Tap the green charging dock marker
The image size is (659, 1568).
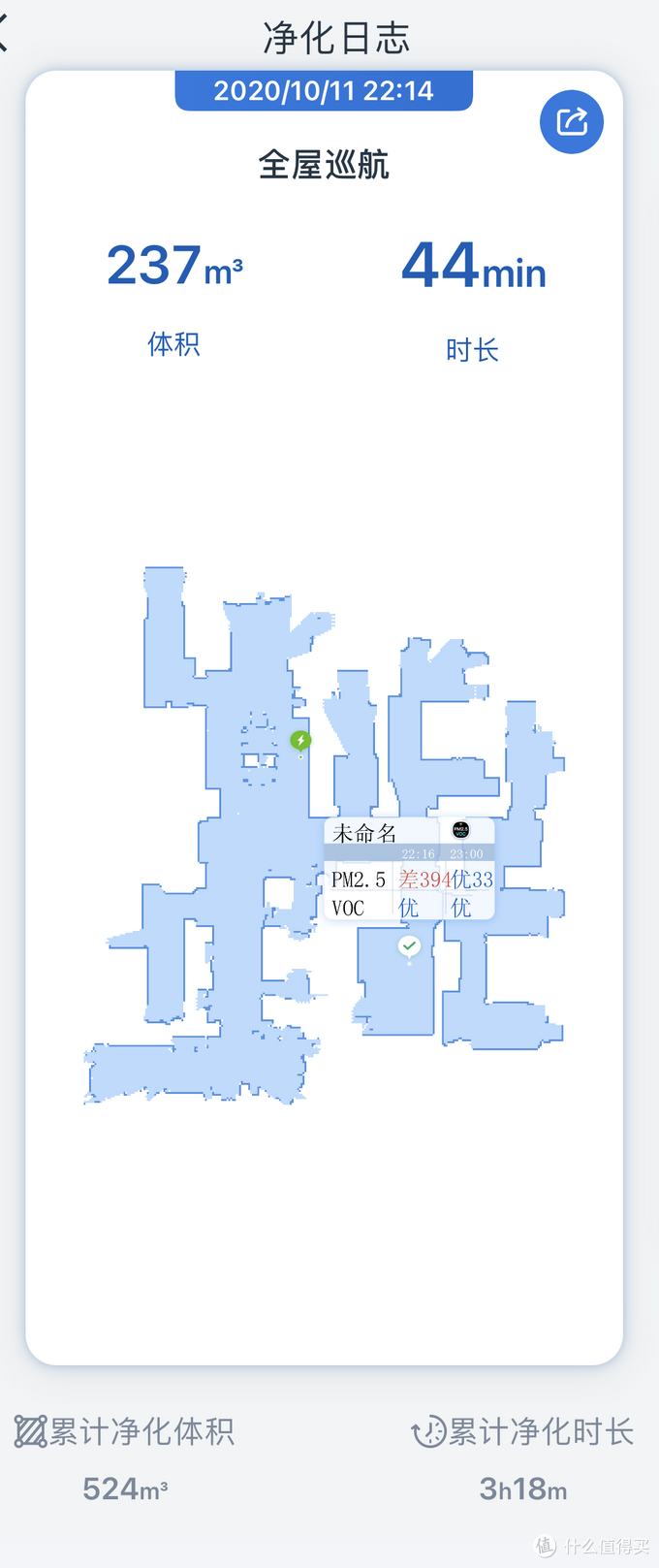click(x=300, y=742)
